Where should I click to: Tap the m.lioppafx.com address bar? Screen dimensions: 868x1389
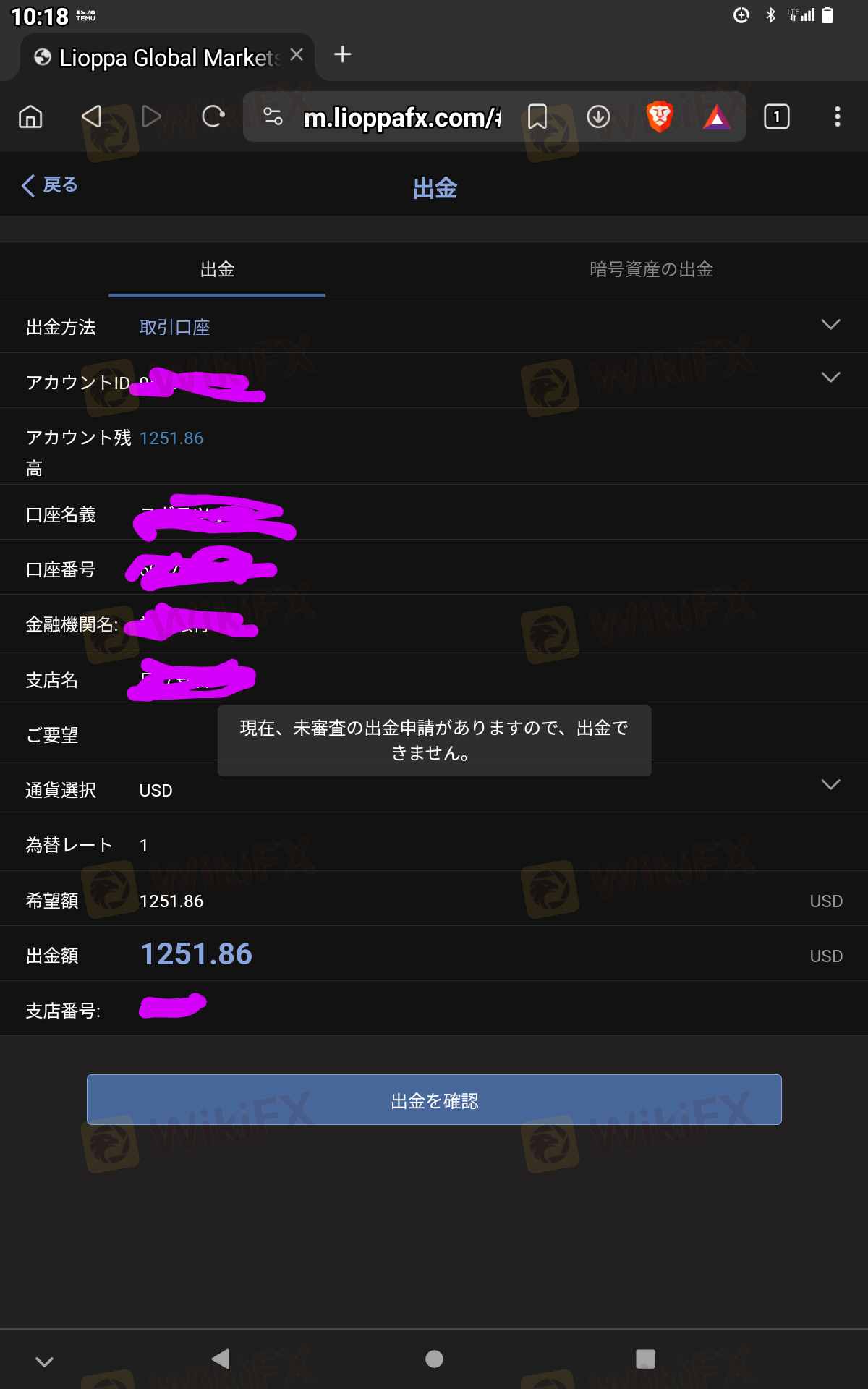point(401,117)
